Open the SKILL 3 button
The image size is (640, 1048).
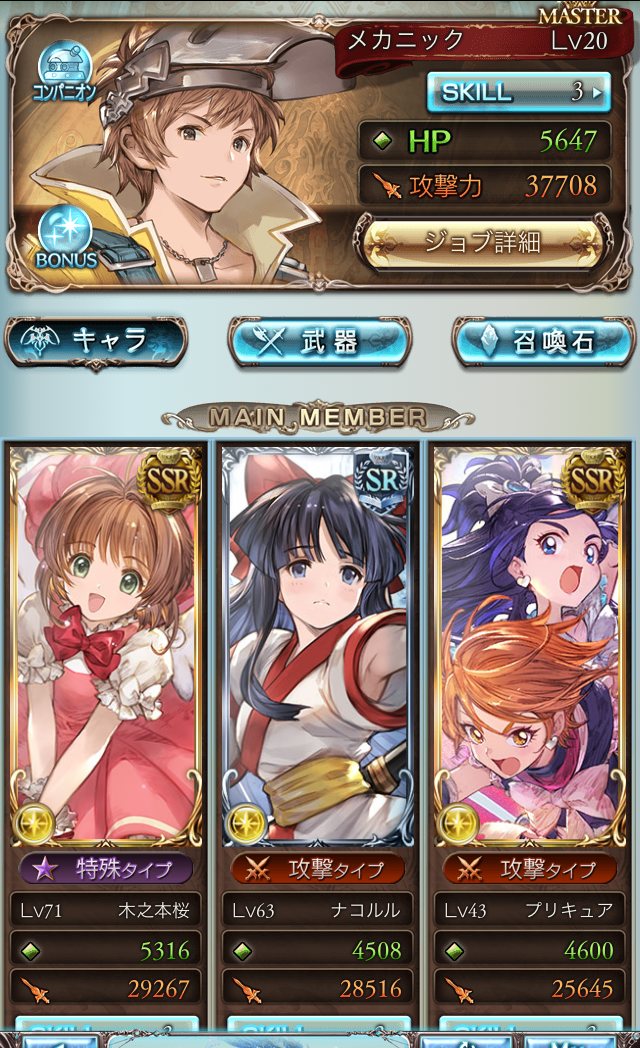pos(518,92)
